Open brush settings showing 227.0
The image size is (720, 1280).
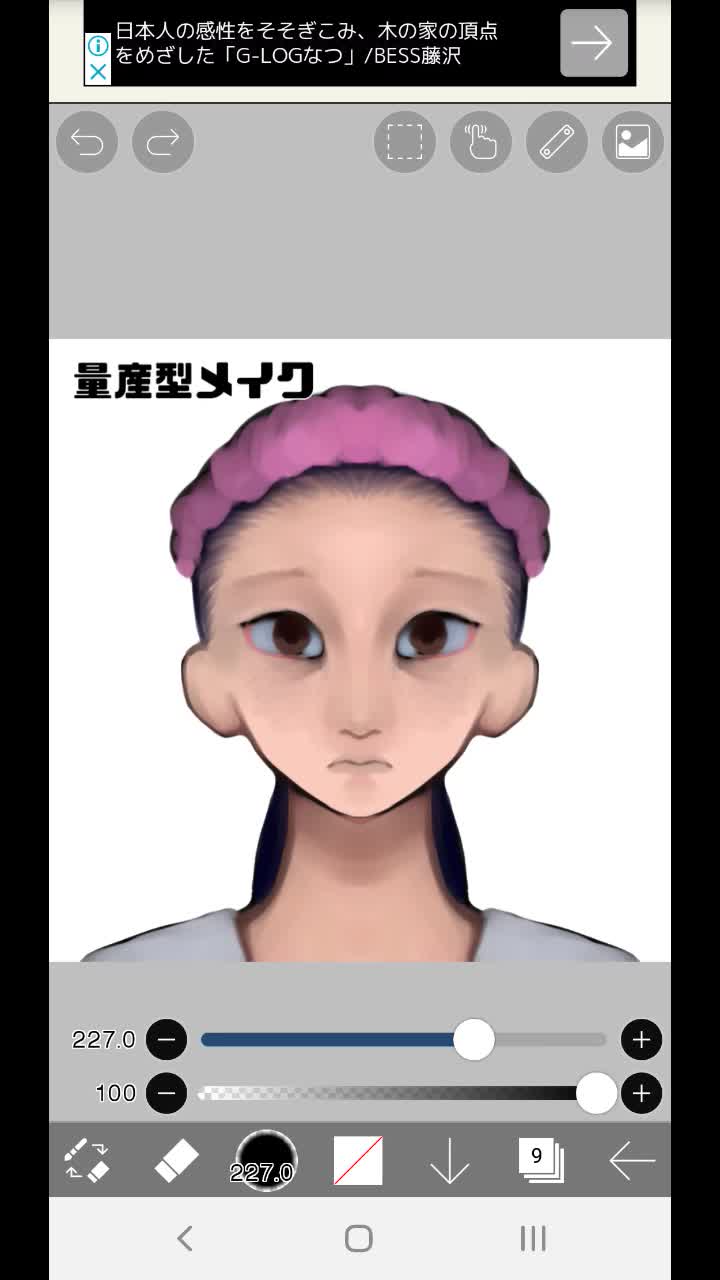tap(265, 1161)
